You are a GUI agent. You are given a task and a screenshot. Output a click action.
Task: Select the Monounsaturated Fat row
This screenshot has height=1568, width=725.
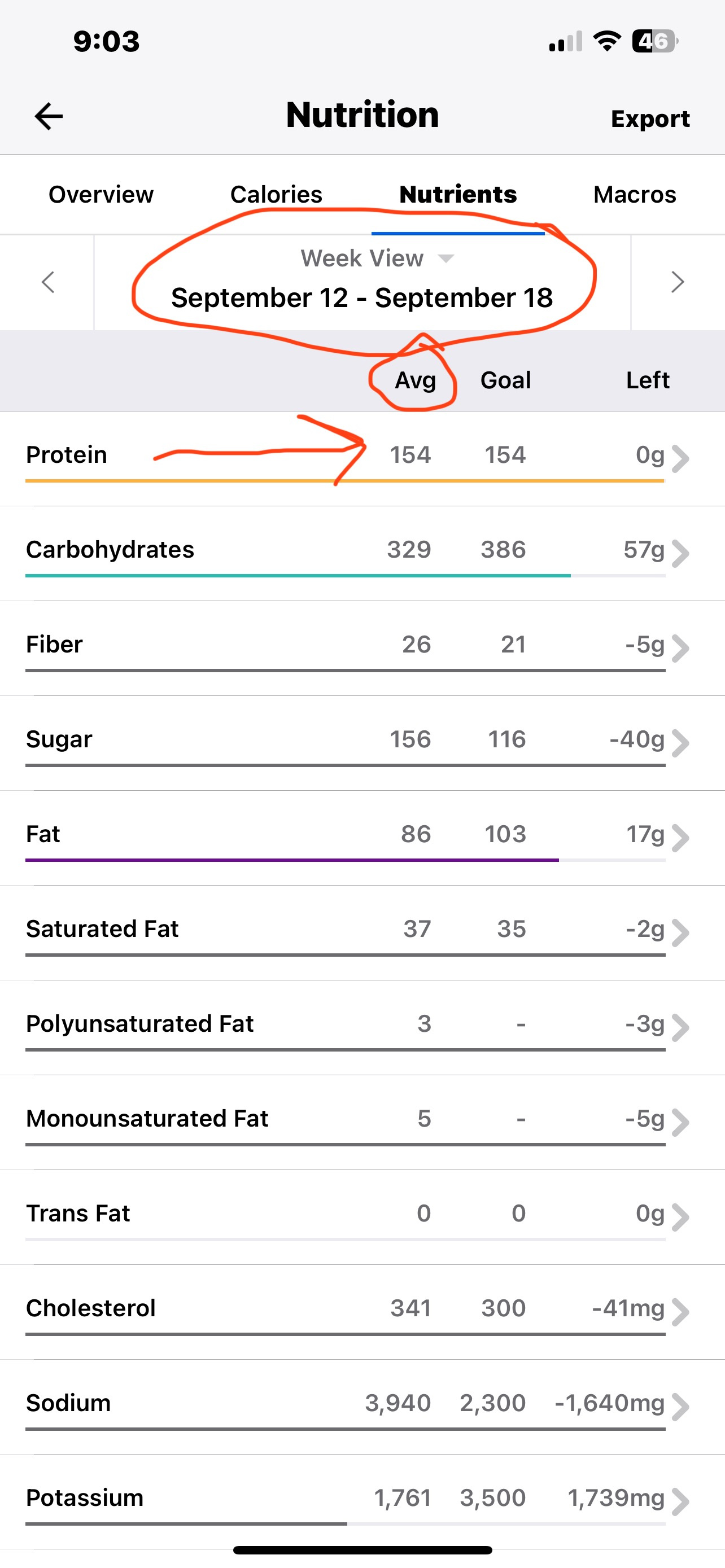point(362,1120)
